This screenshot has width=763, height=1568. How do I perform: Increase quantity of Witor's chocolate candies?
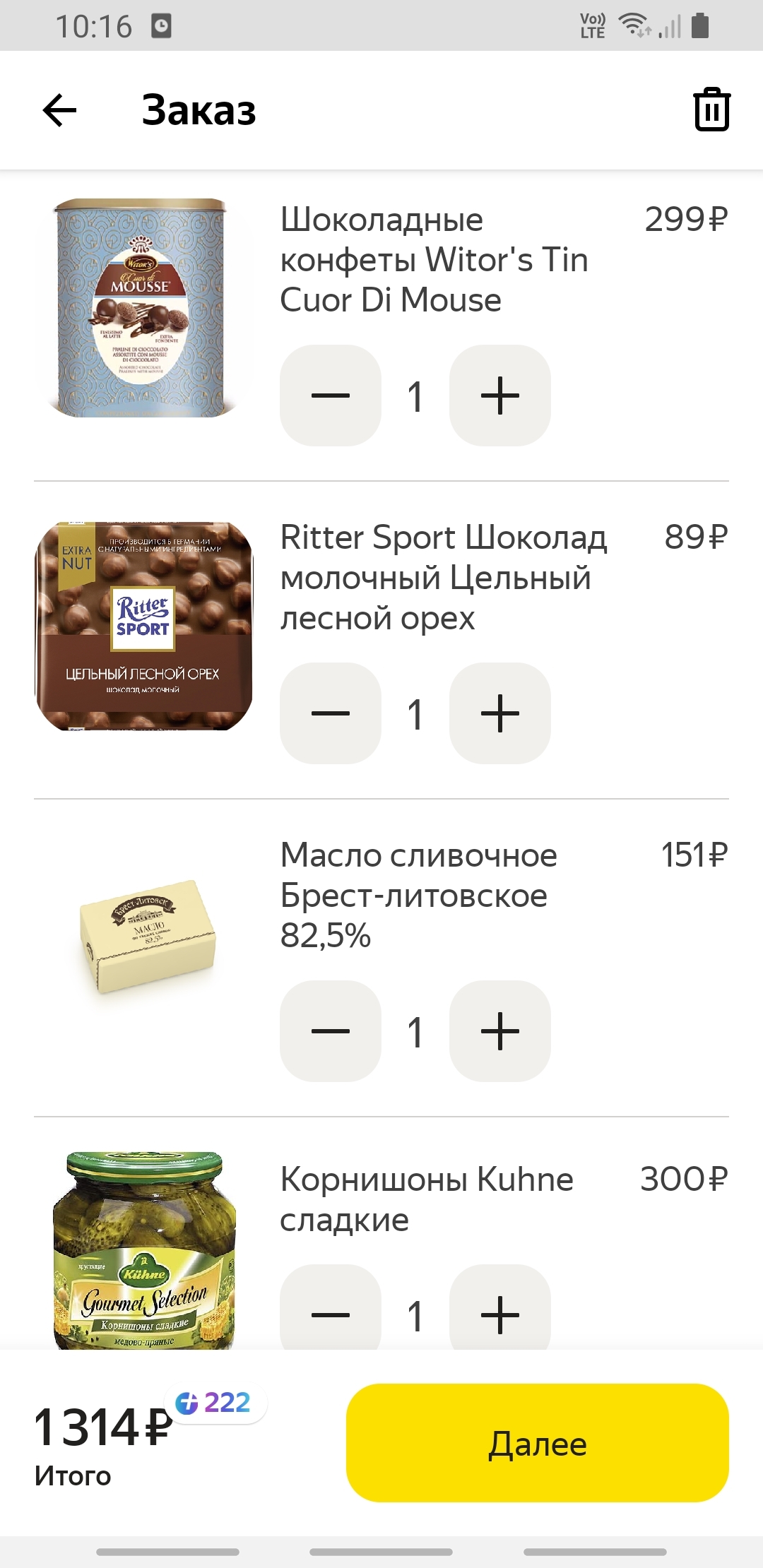tap(500, 396)
